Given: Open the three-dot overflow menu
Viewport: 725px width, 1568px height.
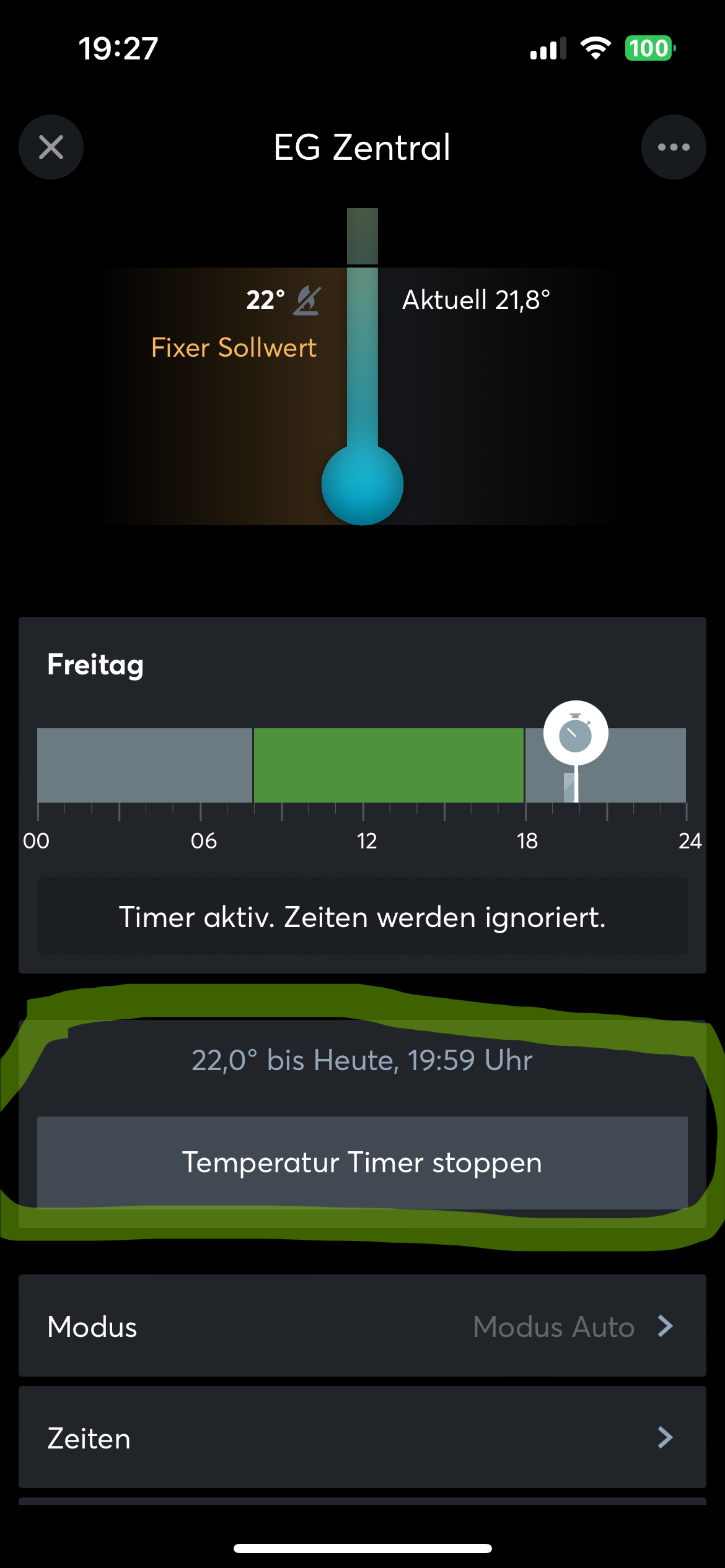Looking at the screenshot, I should point(674,147).
